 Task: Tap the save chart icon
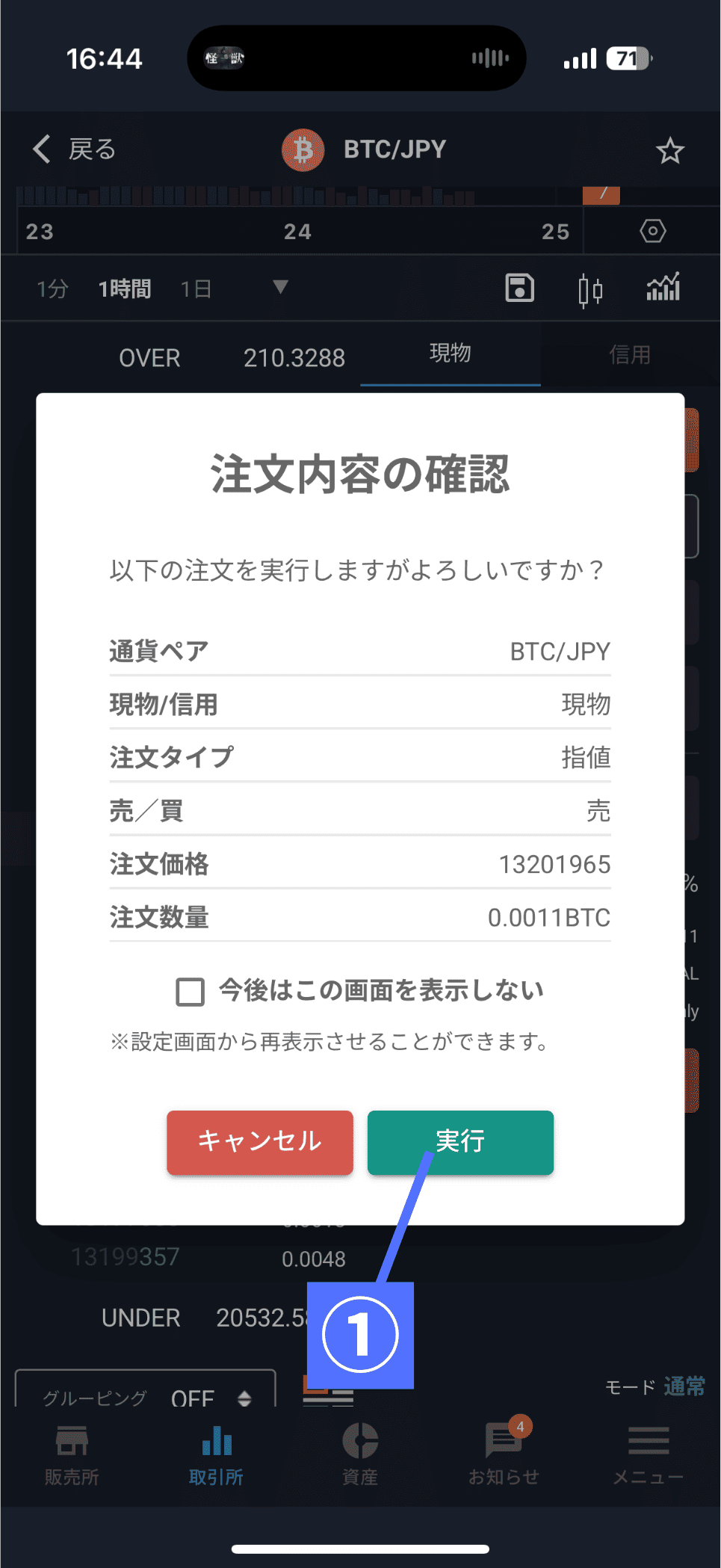click(x=519, y=288)
